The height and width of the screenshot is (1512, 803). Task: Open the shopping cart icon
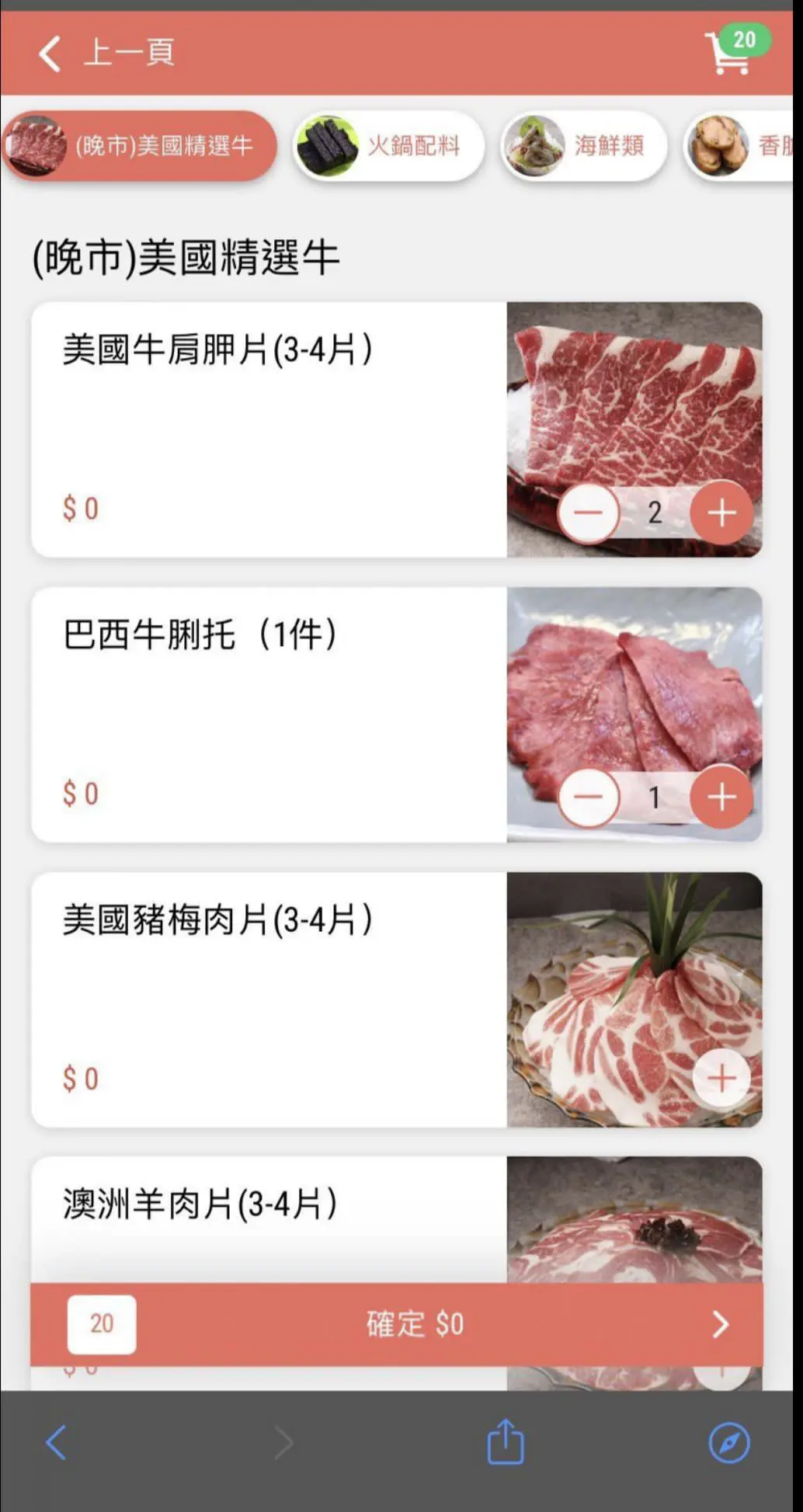click(x=731, y=53)
